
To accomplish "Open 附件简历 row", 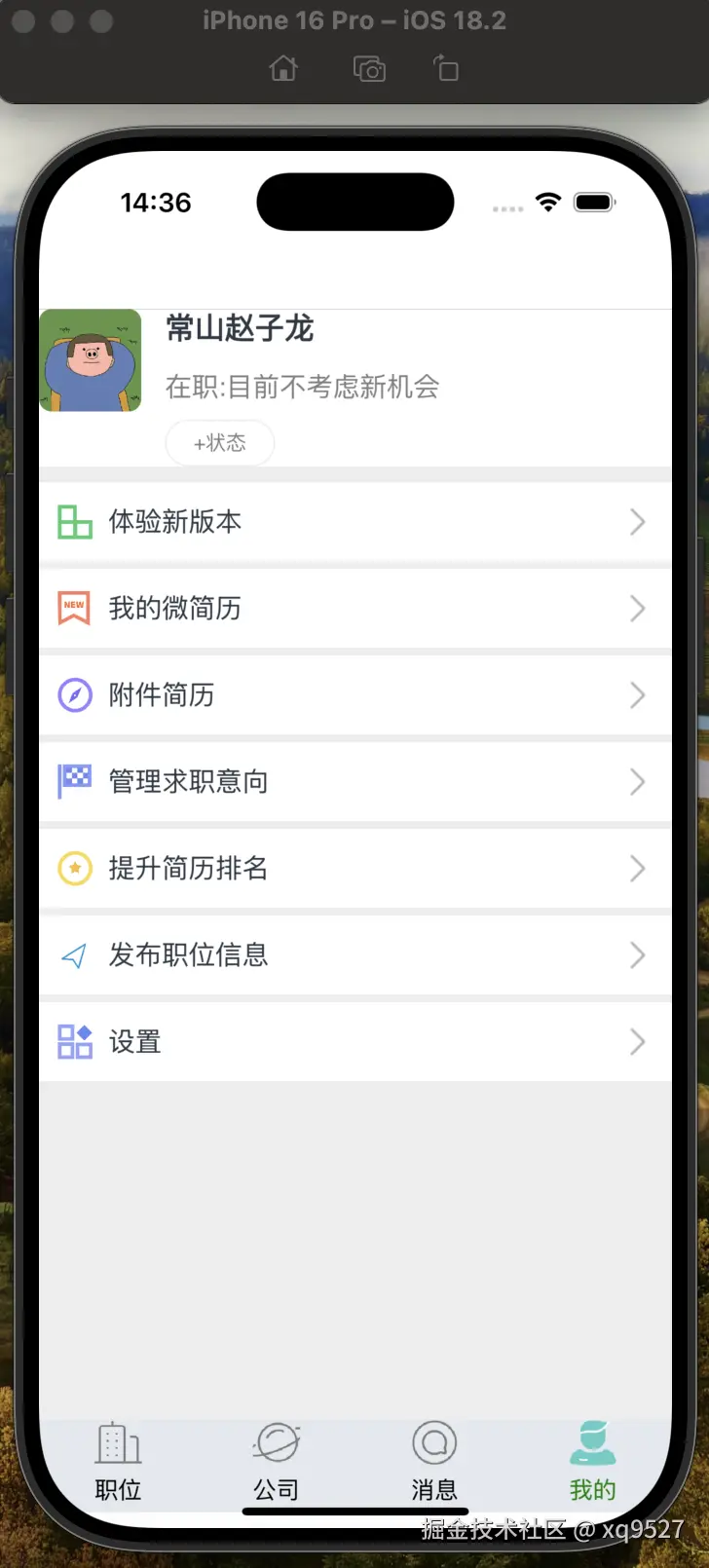I will click(354, 695).
